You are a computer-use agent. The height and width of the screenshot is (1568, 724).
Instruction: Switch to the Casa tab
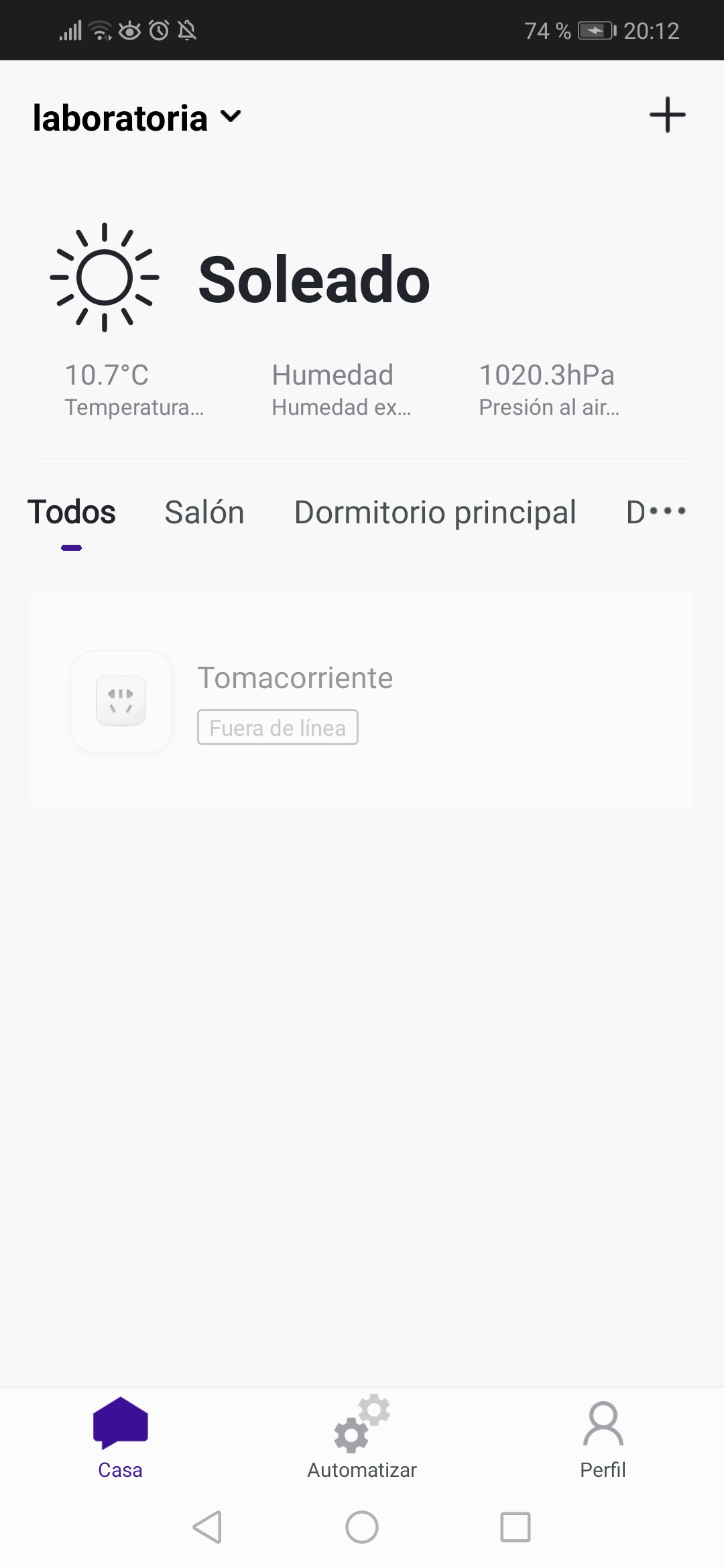tap(121, 1439)
